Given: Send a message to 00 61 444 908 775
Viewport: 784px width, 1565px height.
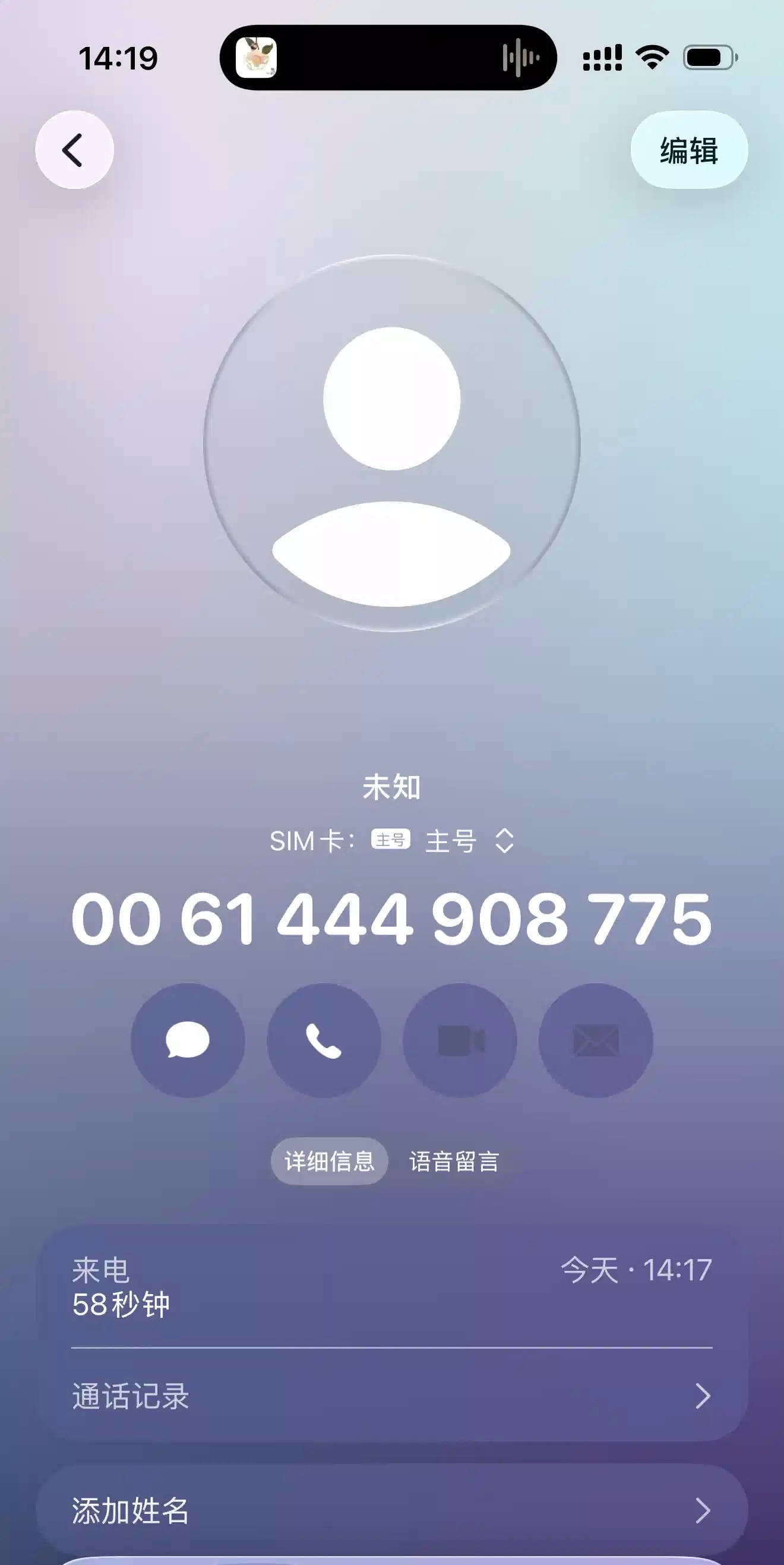Looking at the screenshot, I should click(188, 1040).
